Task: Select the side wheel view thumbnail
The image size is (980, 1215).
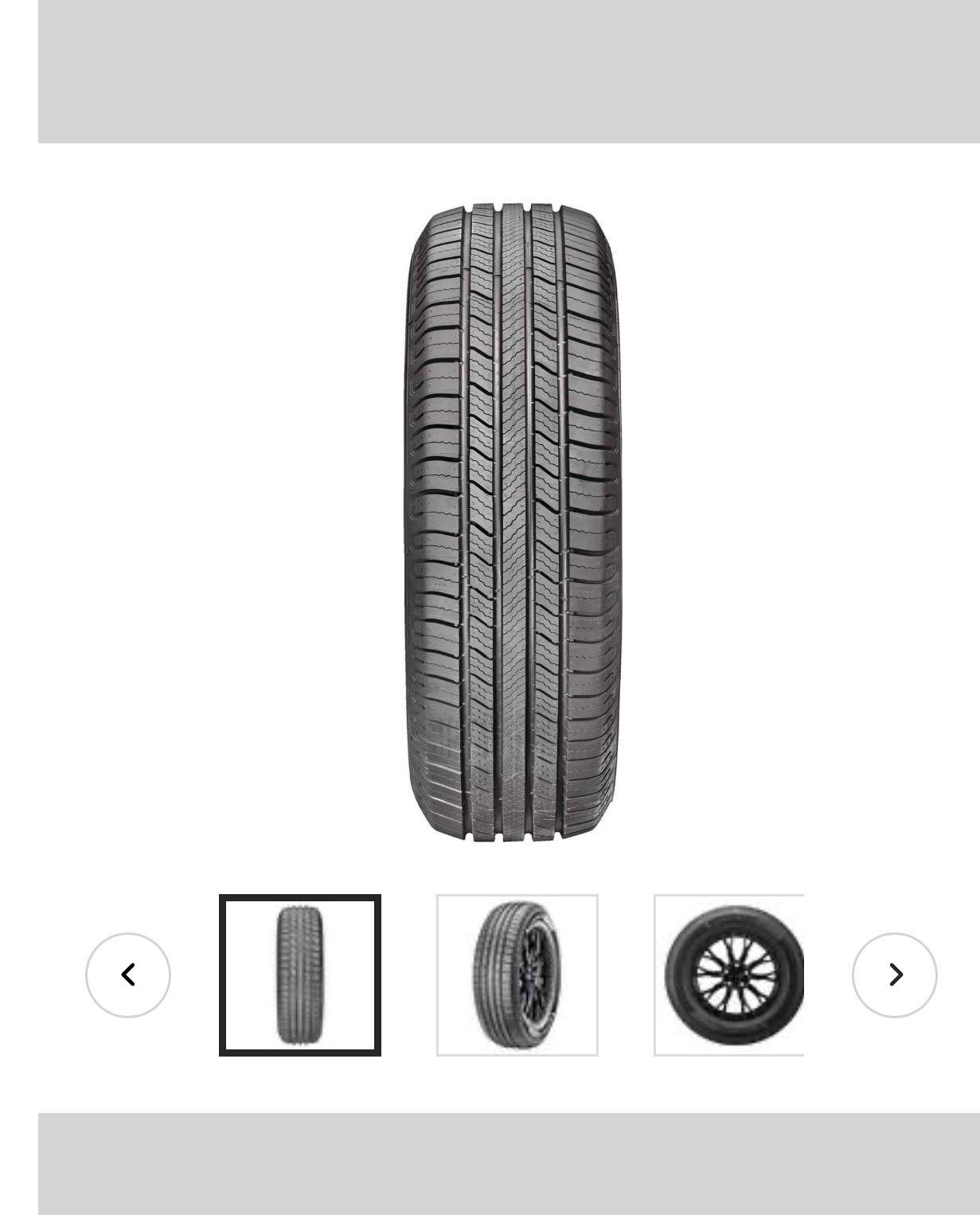Action: (729, 975)
